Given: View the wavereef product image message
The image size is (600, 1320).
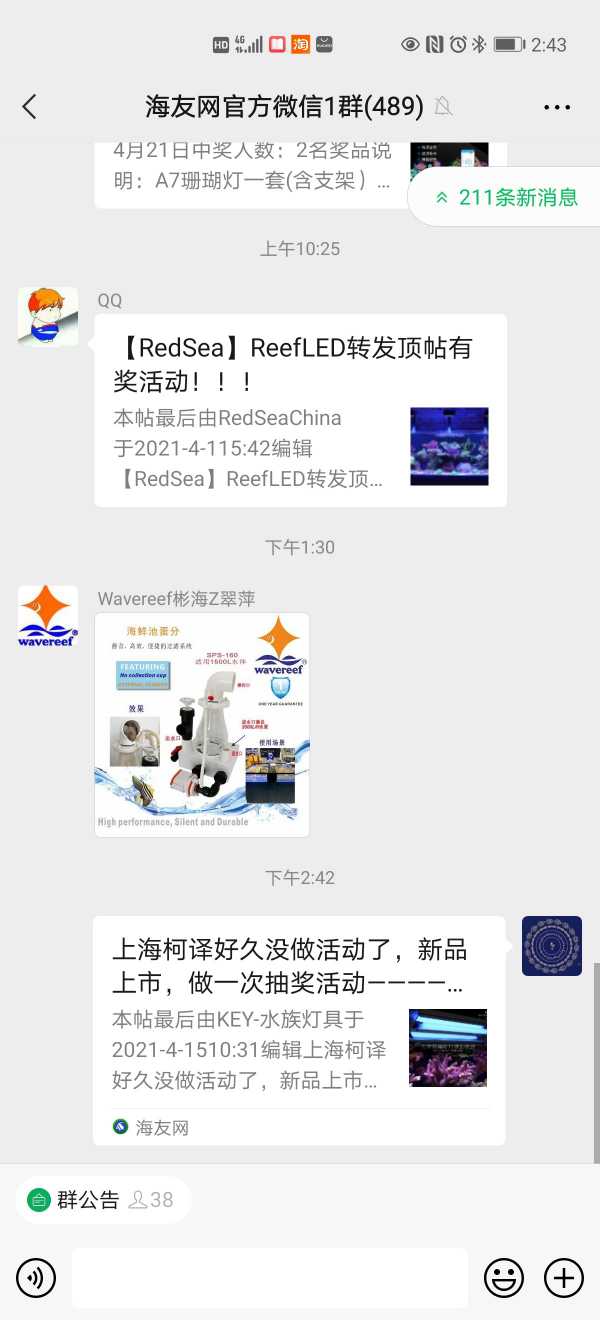Looking at the screenshot, I should tap(202, 725).
